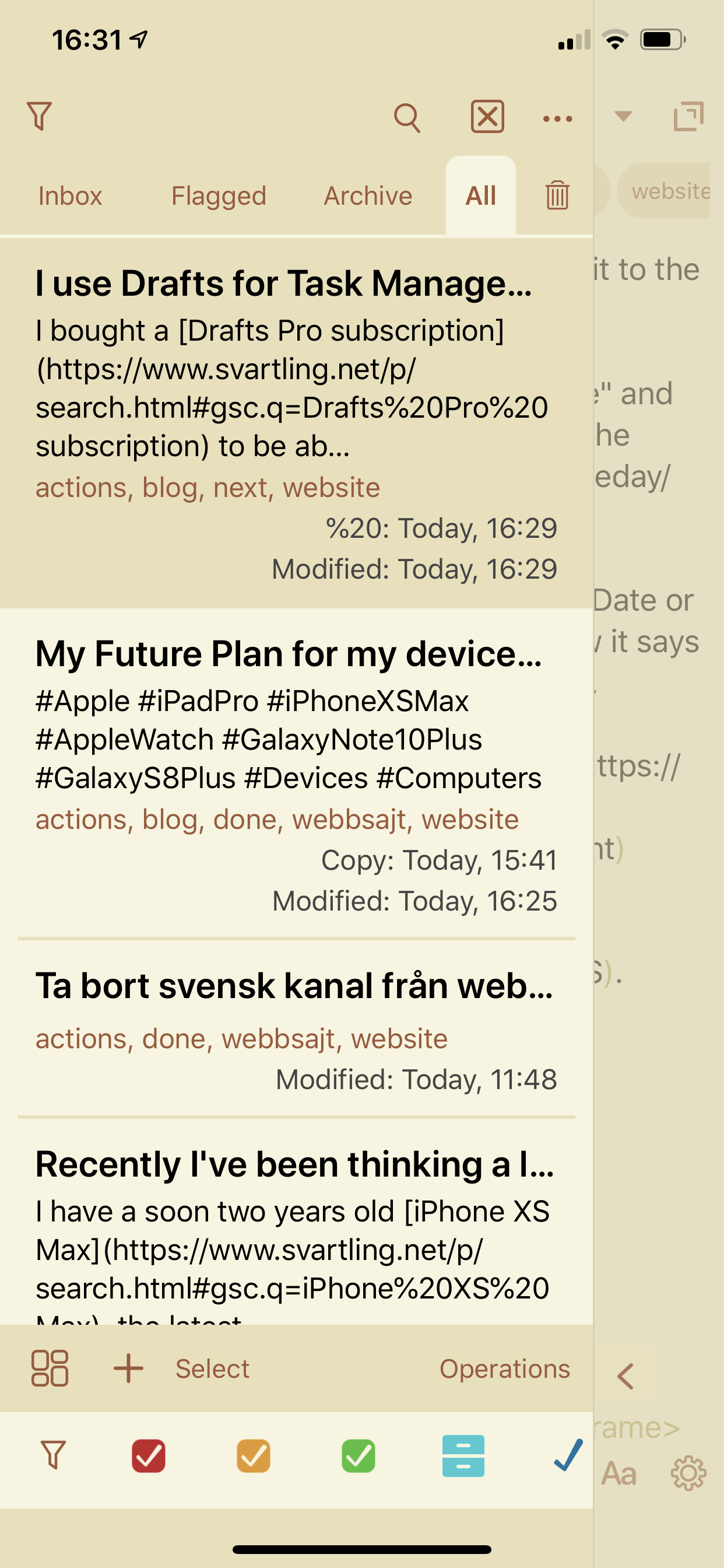Viewport: 724px width, 1568px height.
Task: Open the workspaces grid icon
Action: 50,1368
